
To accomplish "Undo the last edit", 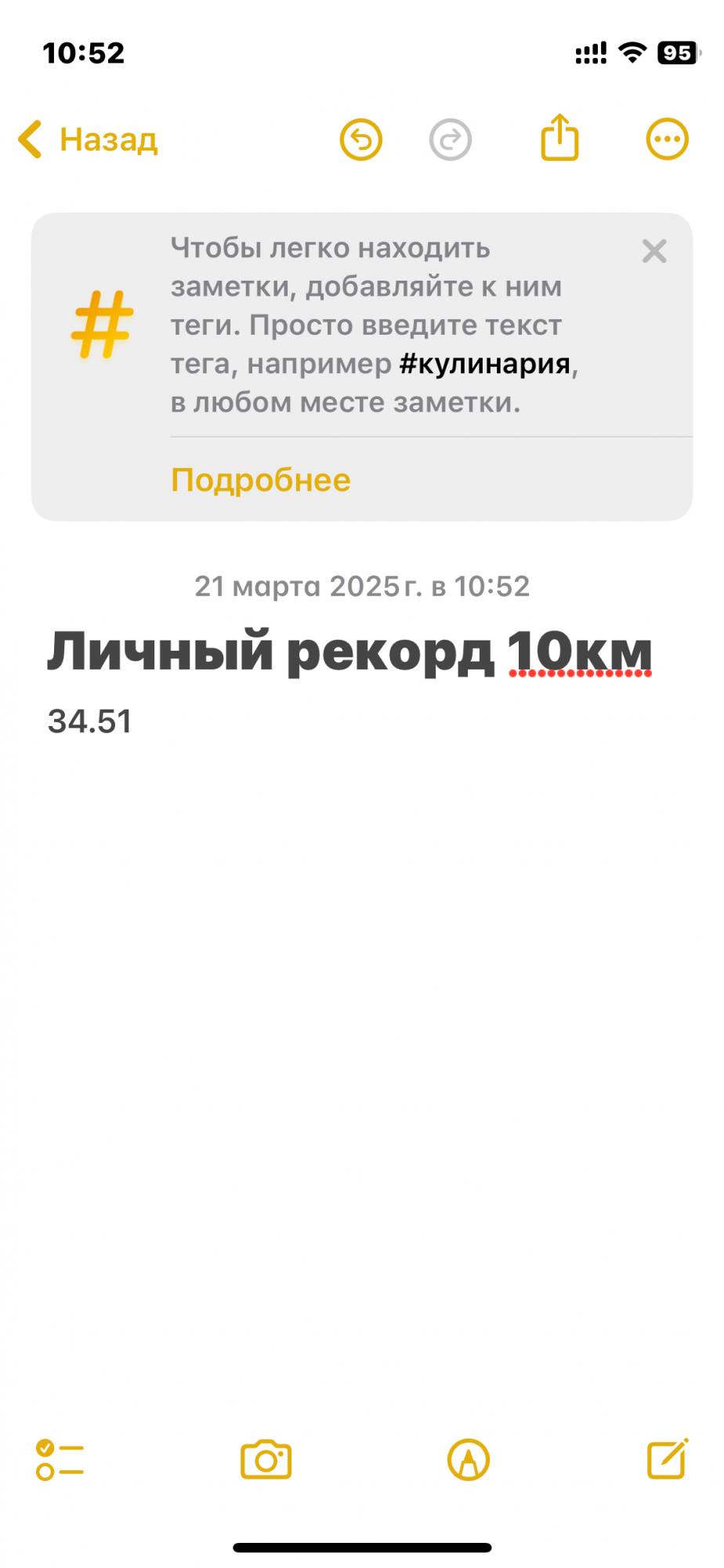I will 360,140.
